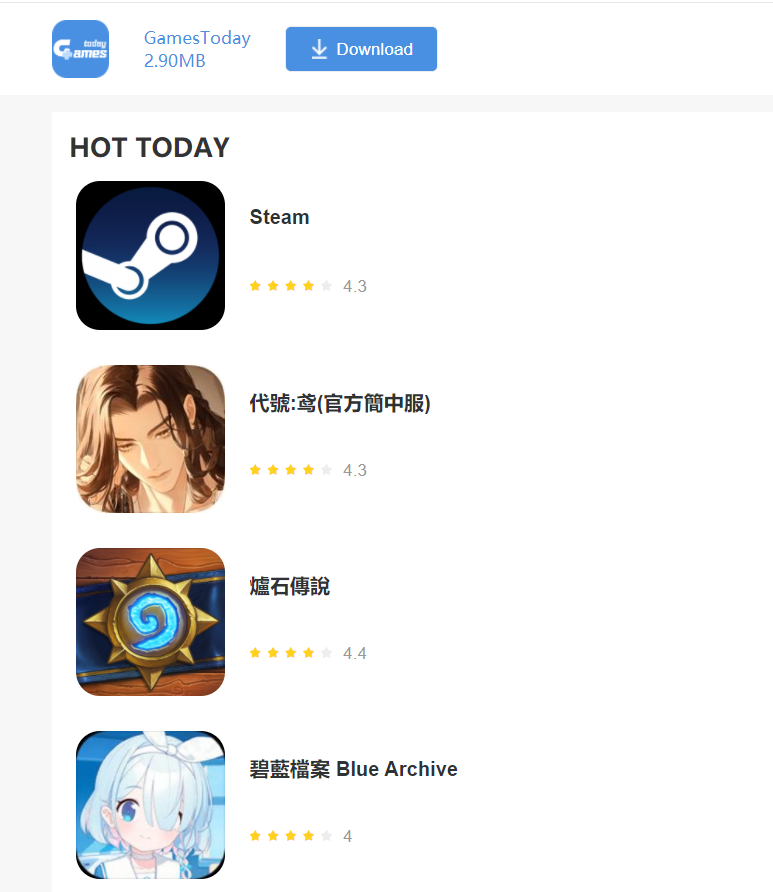Open the Steam listing
773x892 pixels.
tap(279, 217)
